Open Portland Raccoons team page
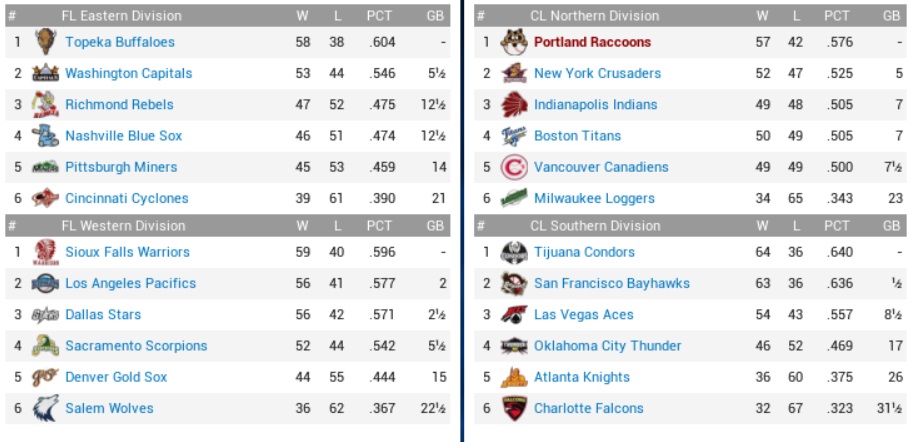916x442 pixels. pyautogui.click(x=592, y=42)
